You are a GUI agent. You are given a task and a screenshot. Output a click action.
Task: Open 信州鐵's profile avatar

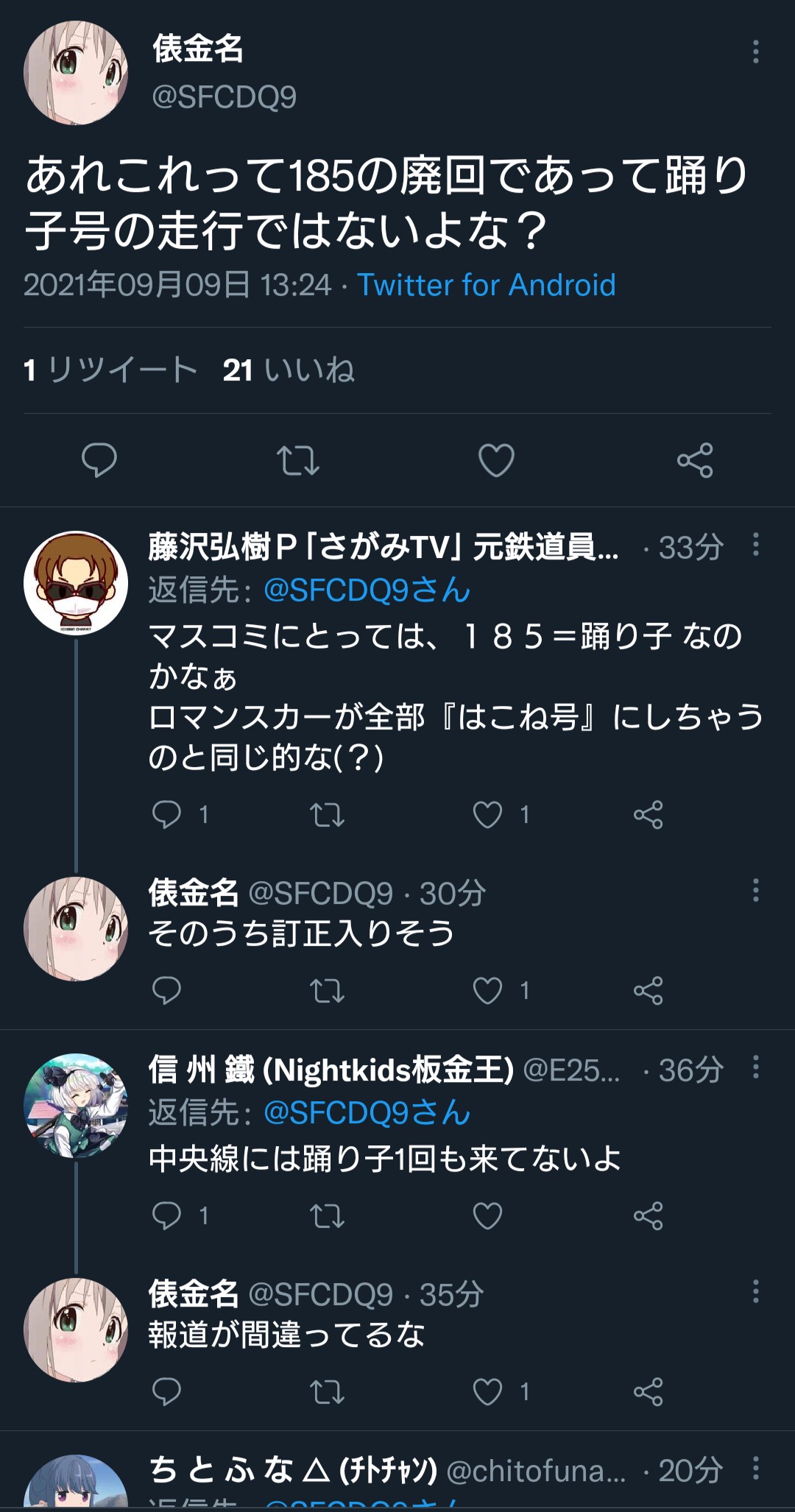pyautogui.click(x=76, y=1106)
